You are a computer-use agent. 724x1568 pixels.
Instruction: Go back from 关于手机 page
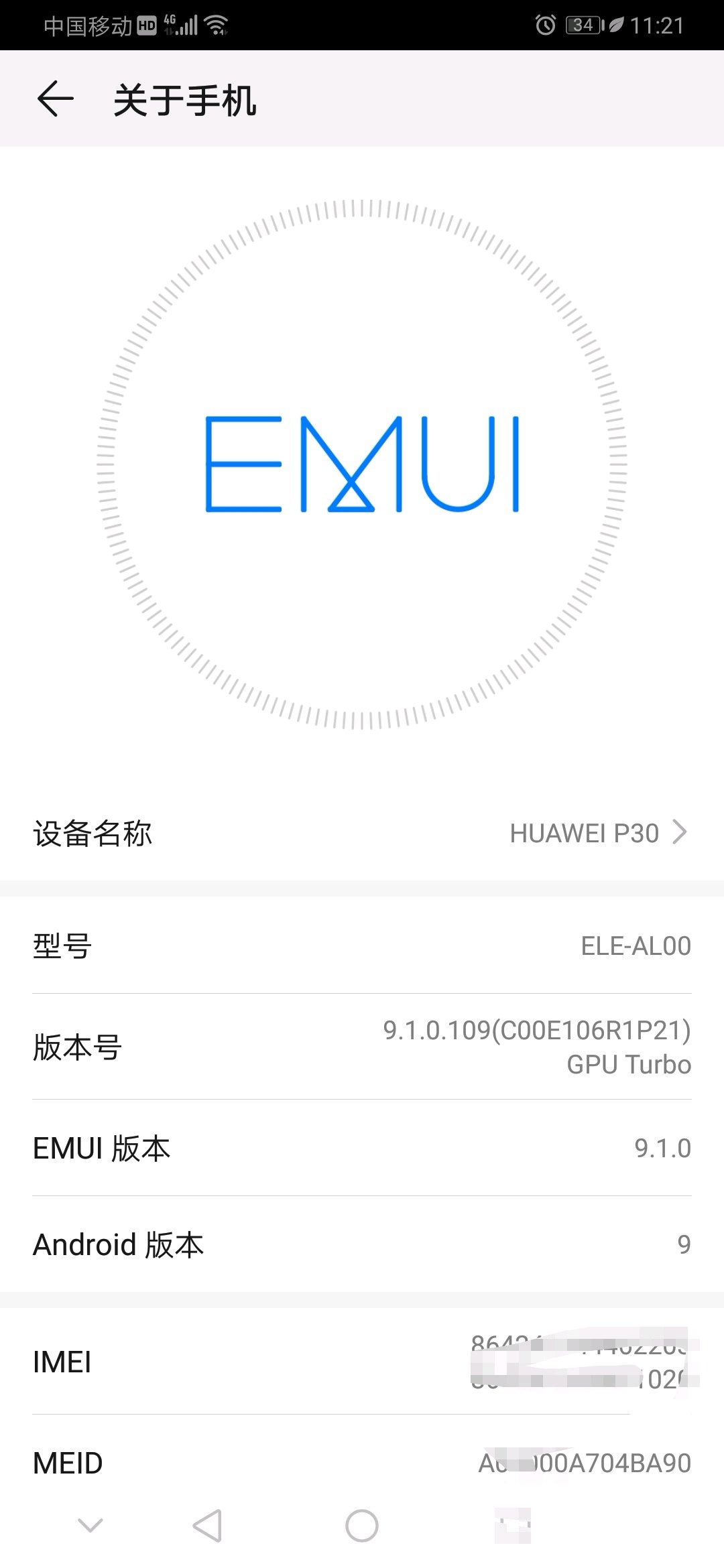point(55,99)
